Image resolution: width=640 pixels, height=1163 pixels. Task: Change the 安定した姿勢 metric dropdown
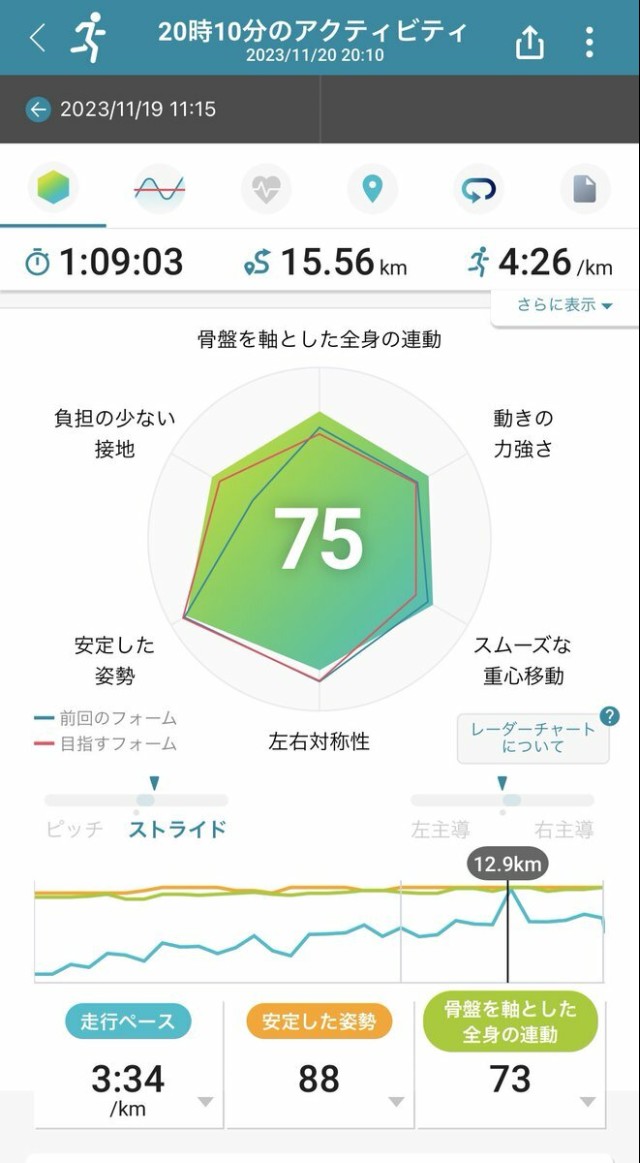click(x=396, y=1101)
